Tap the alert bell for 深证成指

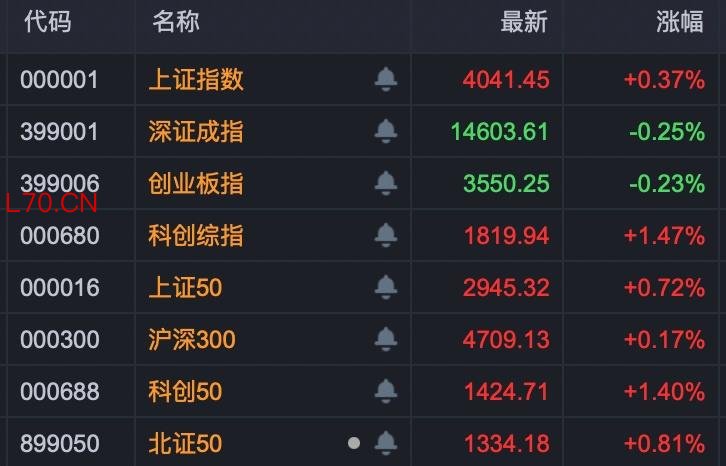click(x=385, y=132)
